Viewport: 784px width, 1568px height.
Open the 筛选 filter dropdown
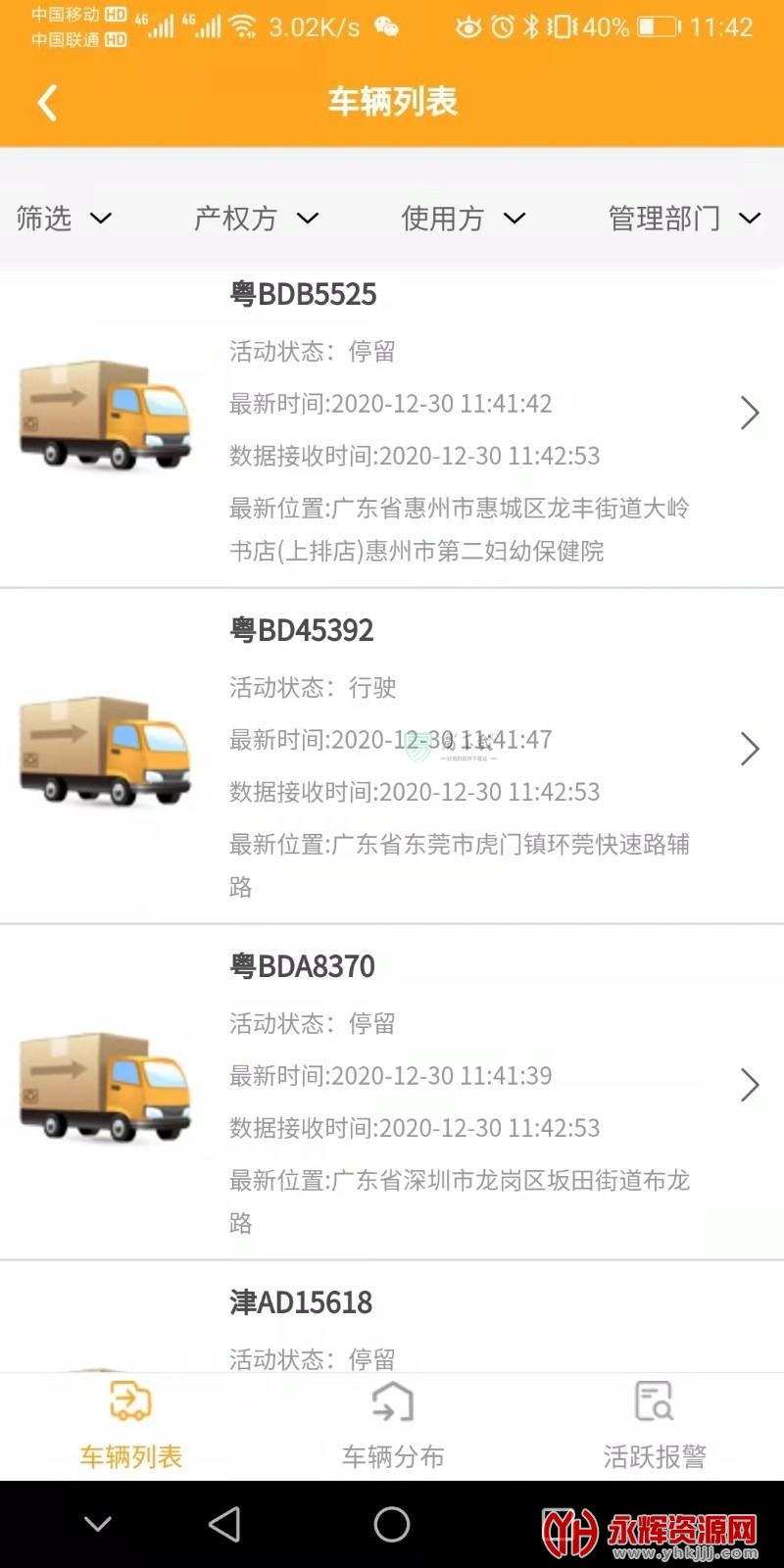pyautogui.click(x=64, y=218)
